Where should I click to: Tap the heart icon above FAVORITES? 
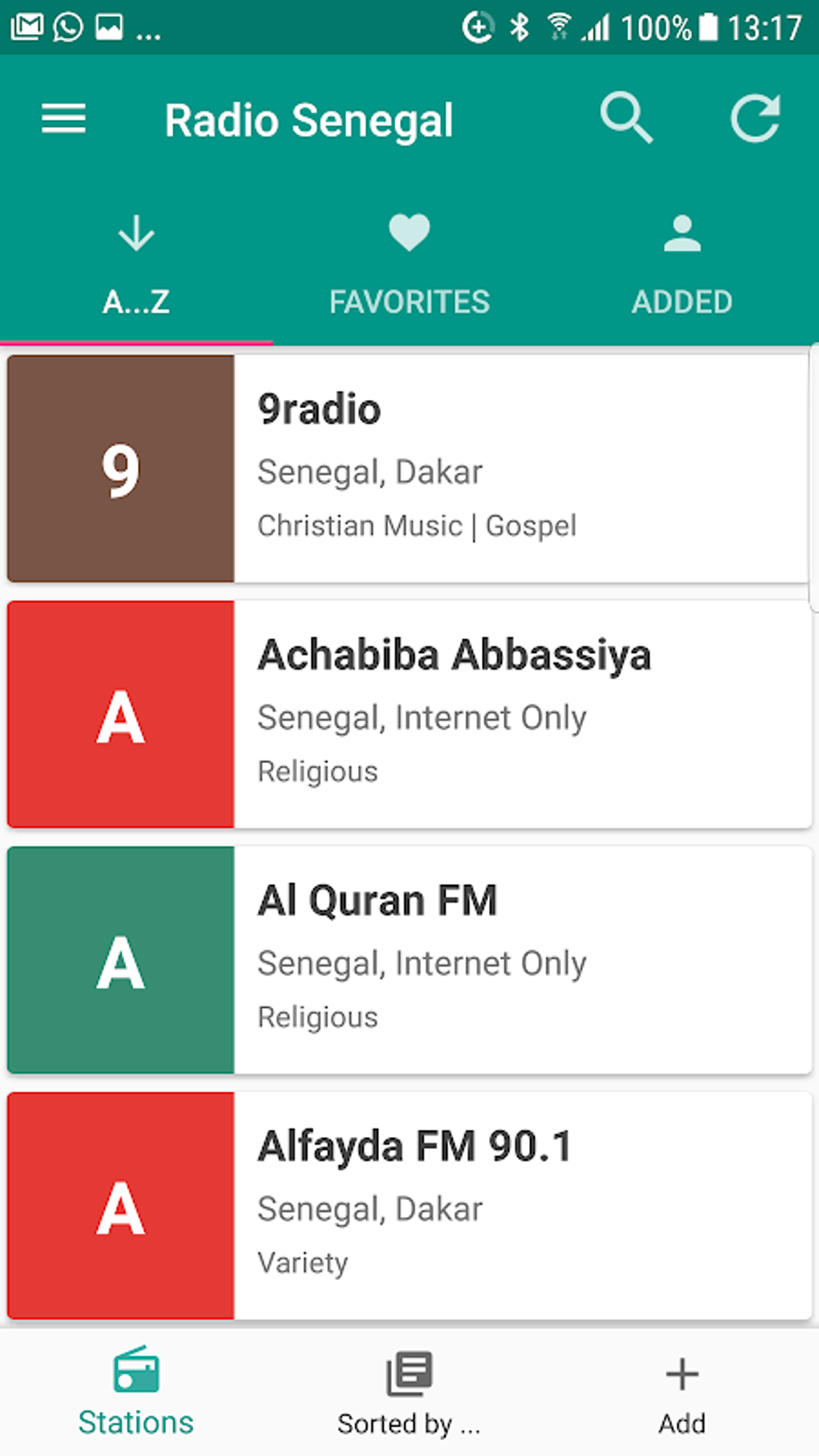point(409,233)
